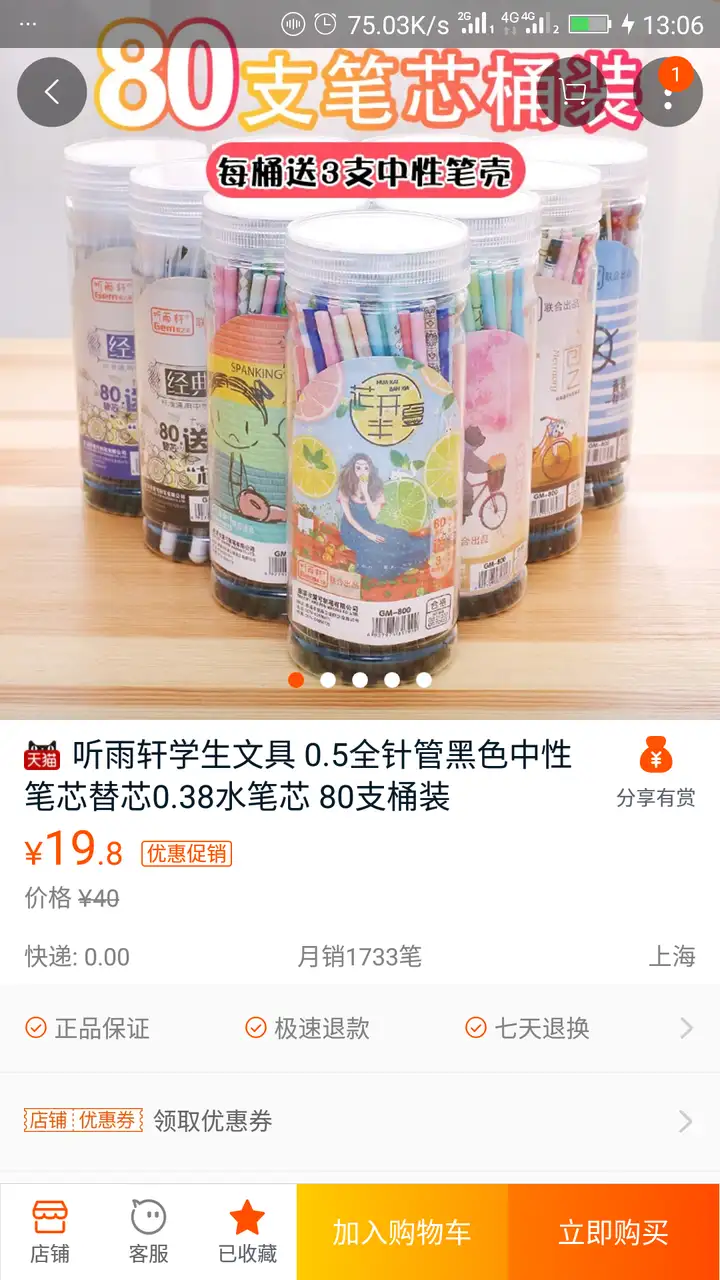This screenshot has width=720, height=1280.
Task: Toggle the 已收藏 favorite star
Action: [x=247, y=1232]
